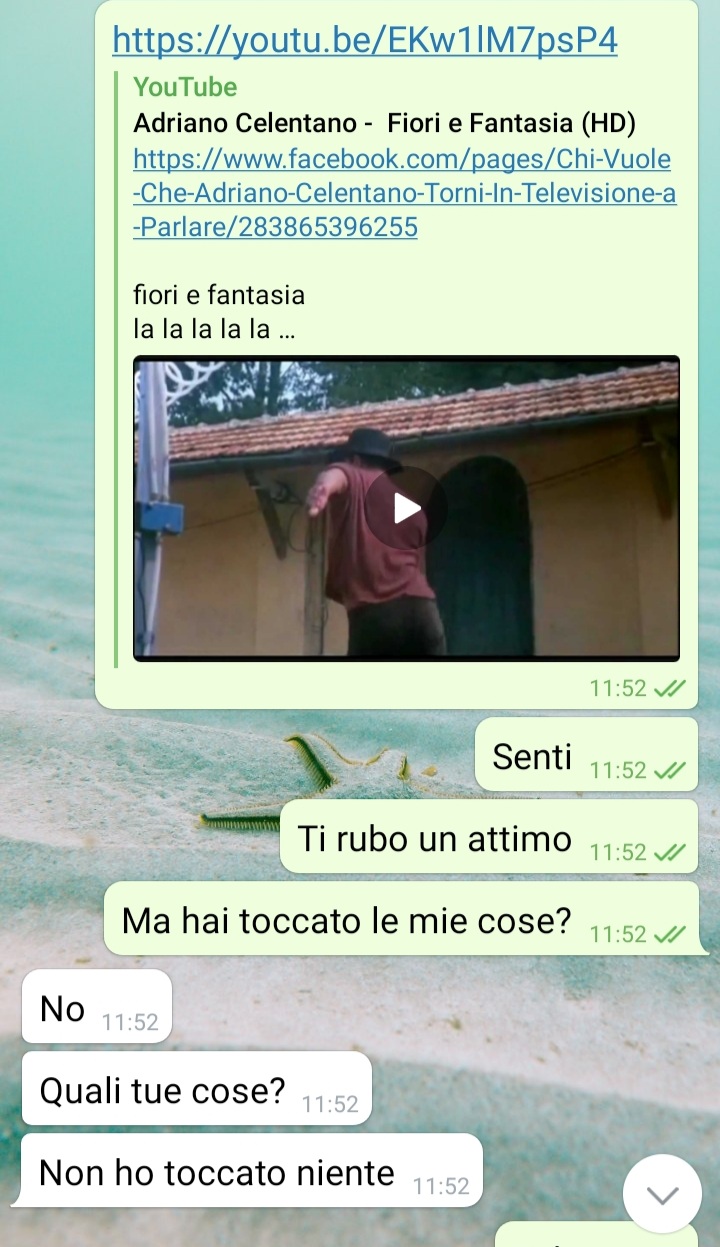Viewport: 720px width, 1247px height.
Task: Jump to the latest messages with down arrow
Action: [662, 1194]
